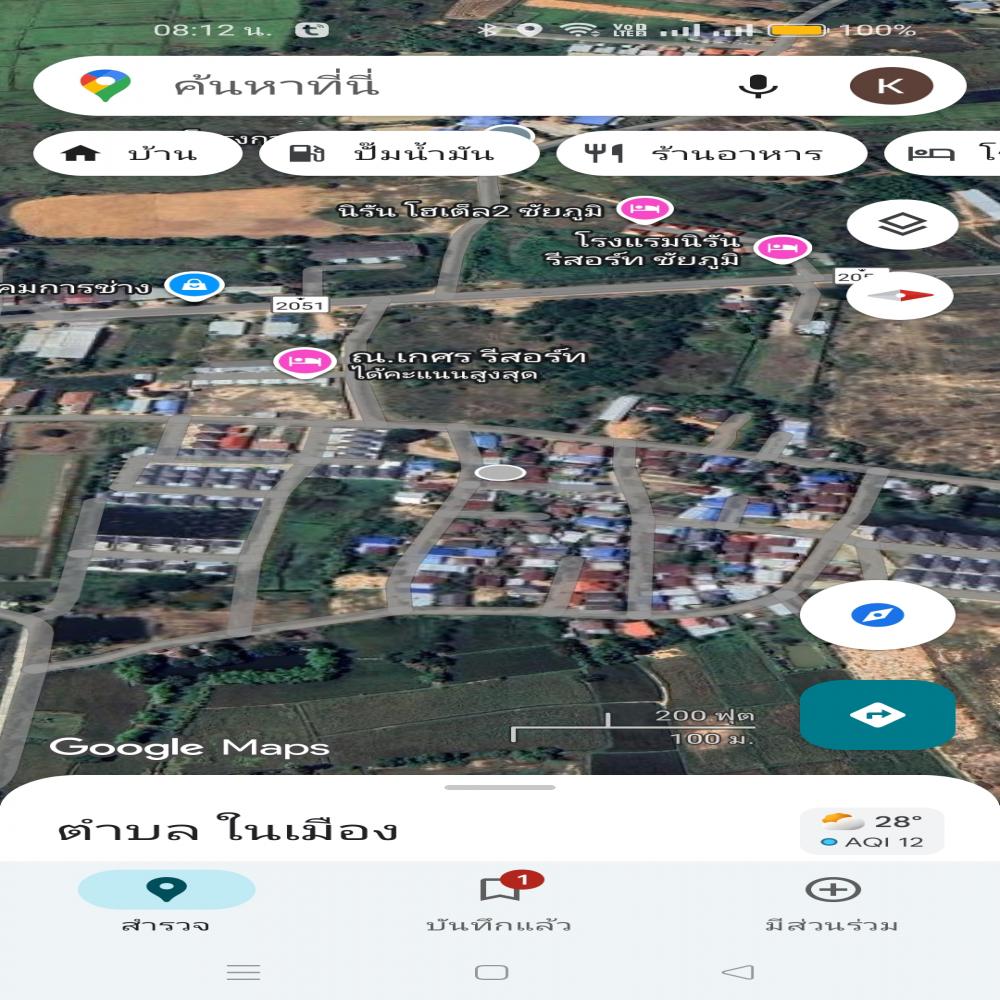
Task: Open the 28° weather and AQI widget
Action: pos(872,831)
